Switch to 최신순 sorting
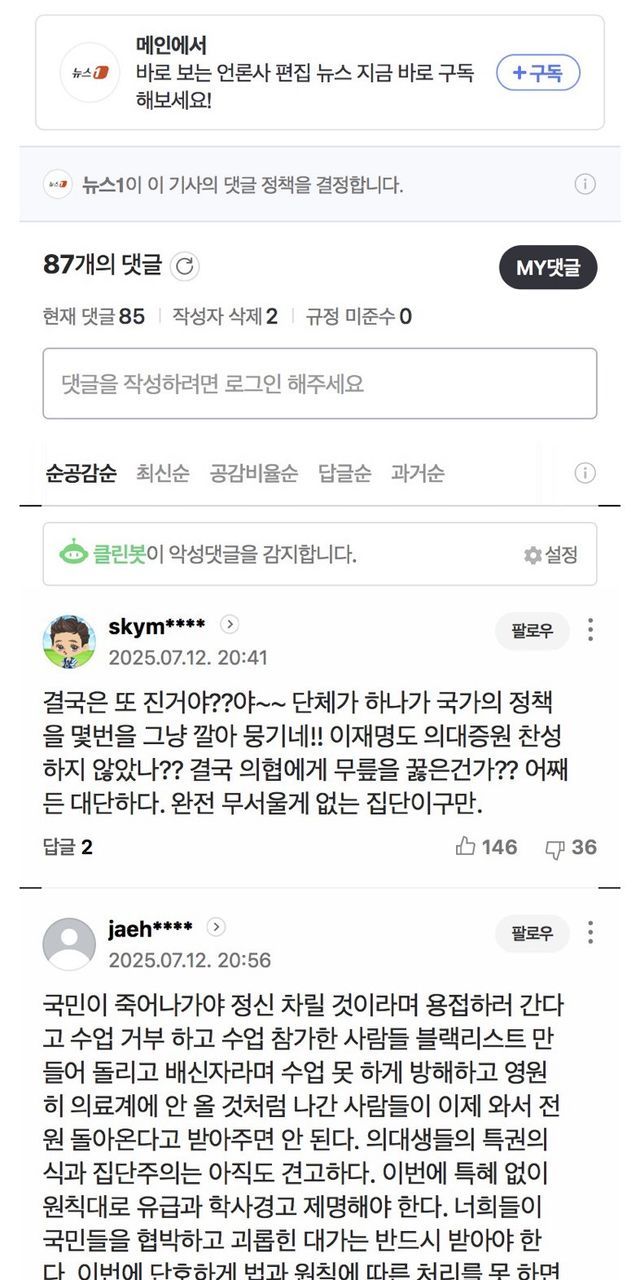This screenshot has width=640, height=1280. coord(162,473)
